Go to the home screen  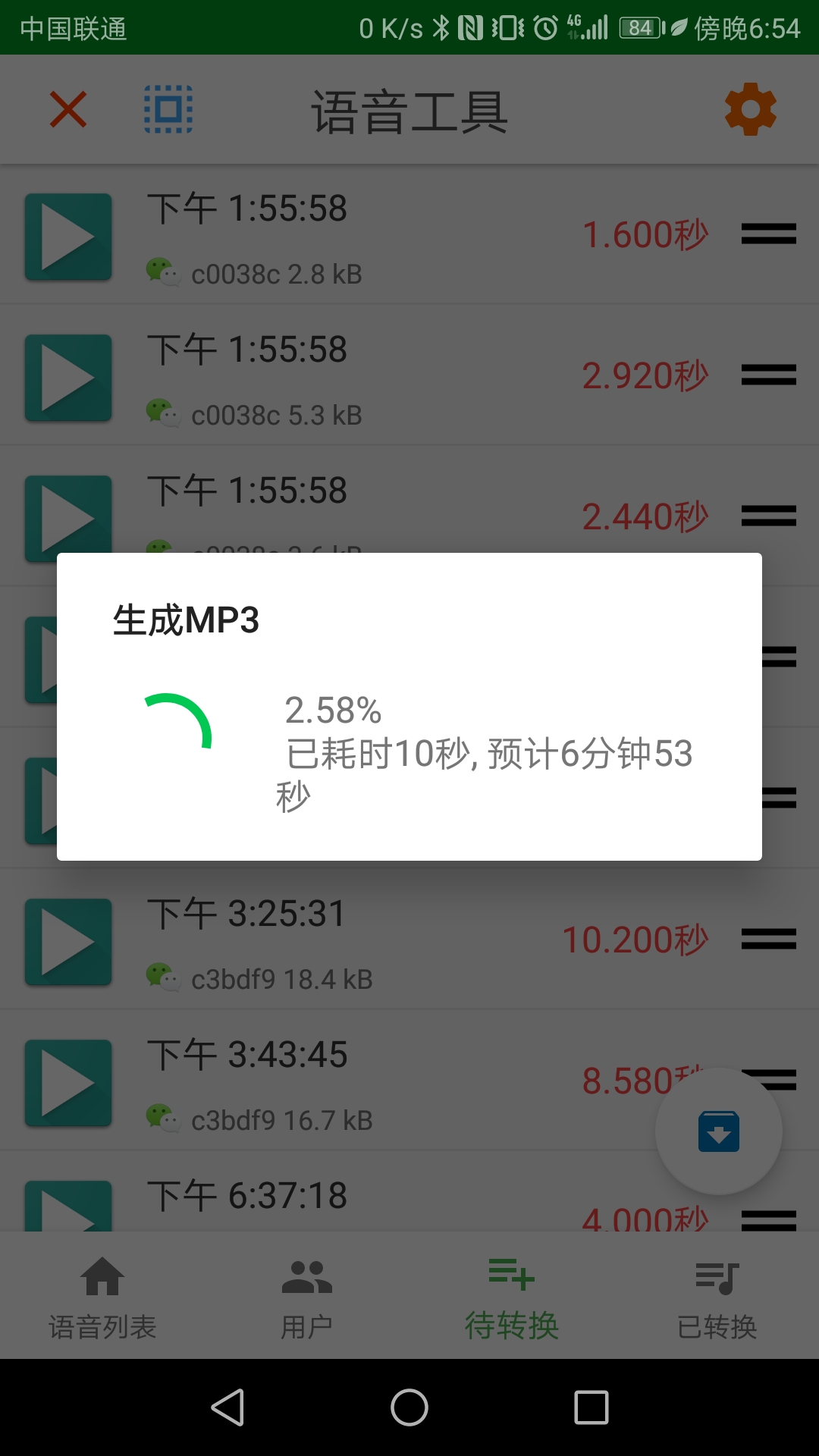409,1407
